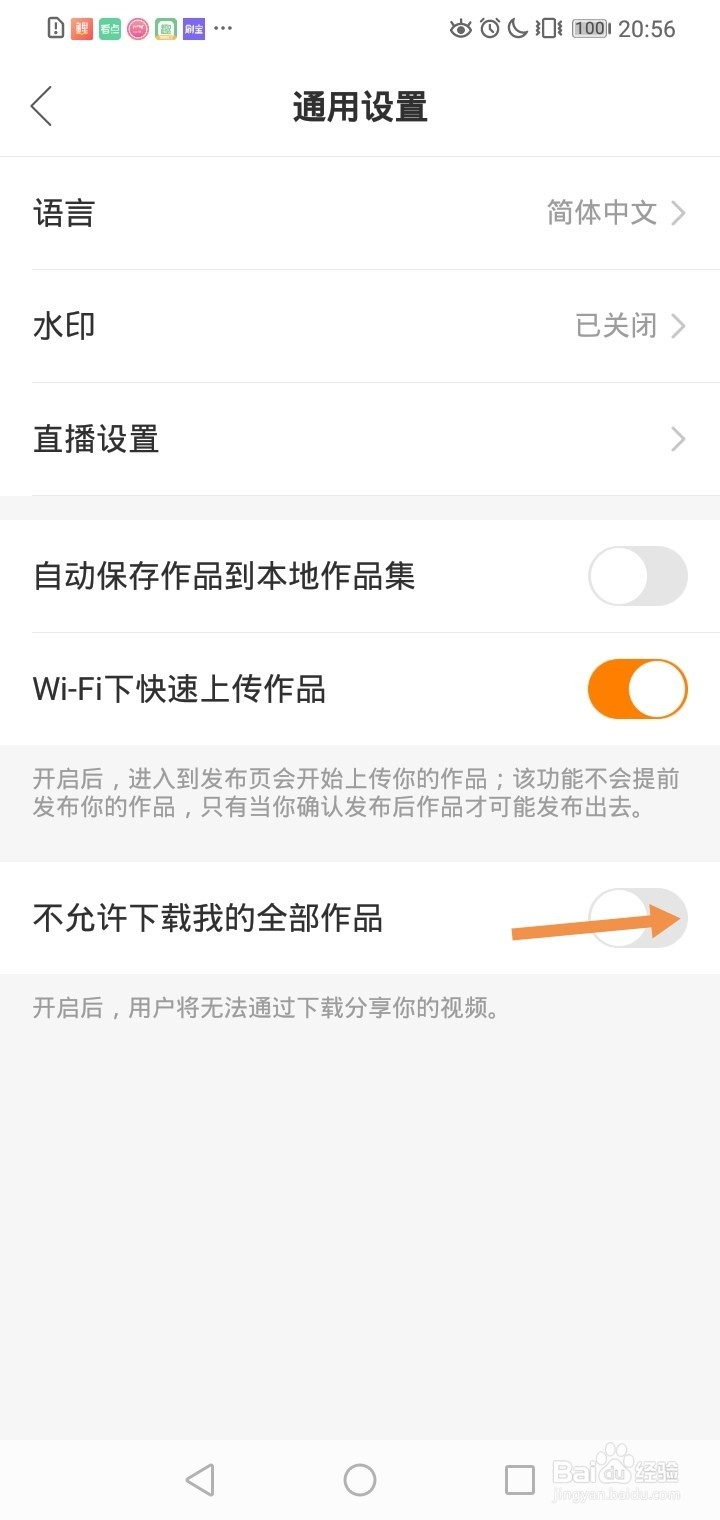Expand 直播设置 live streaming settings
The height and width of the screenshot is (1520, 720).
360,438
